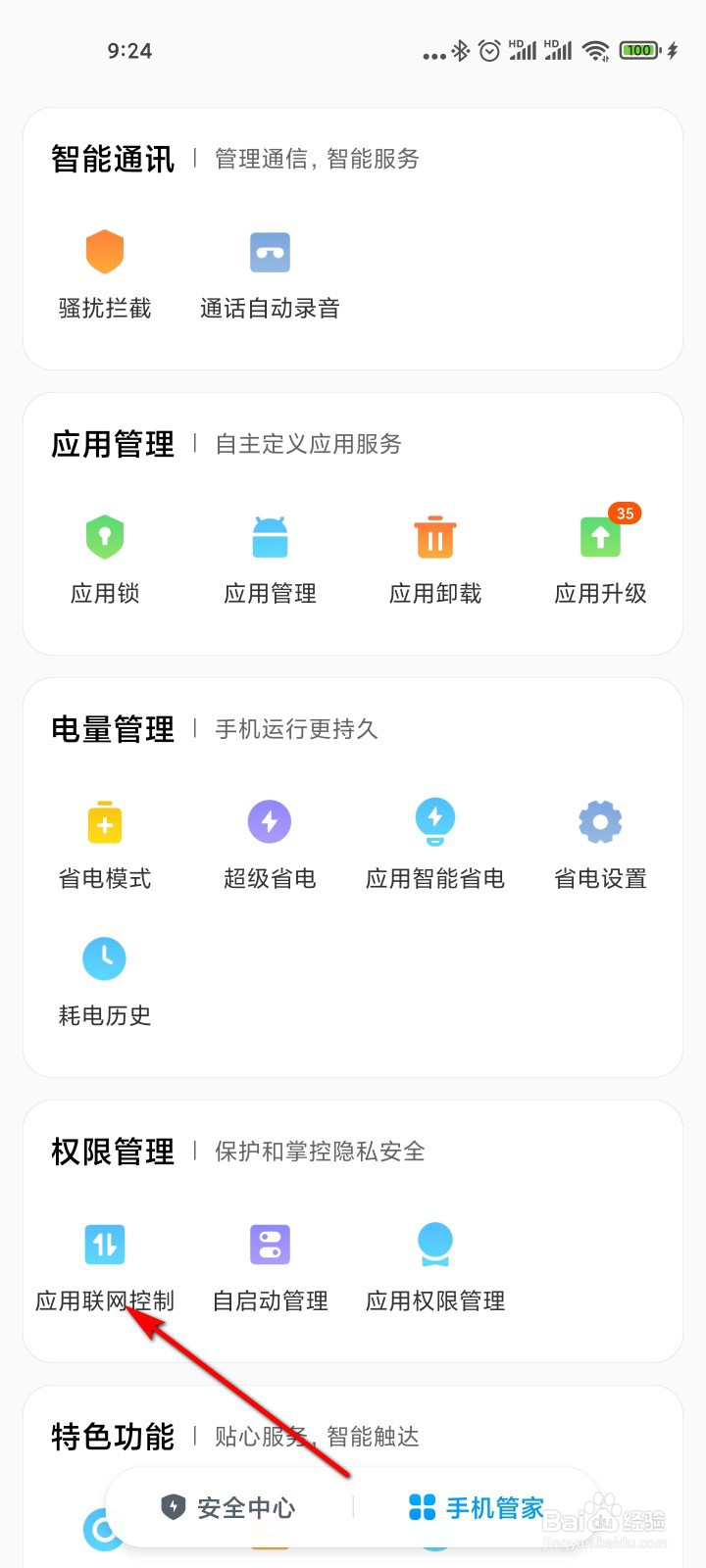This screenshot has width=706, height=1568.
Task: Open 应用卸载 uninstall apps
Action: pyautogui.click(x=435, y=561)
